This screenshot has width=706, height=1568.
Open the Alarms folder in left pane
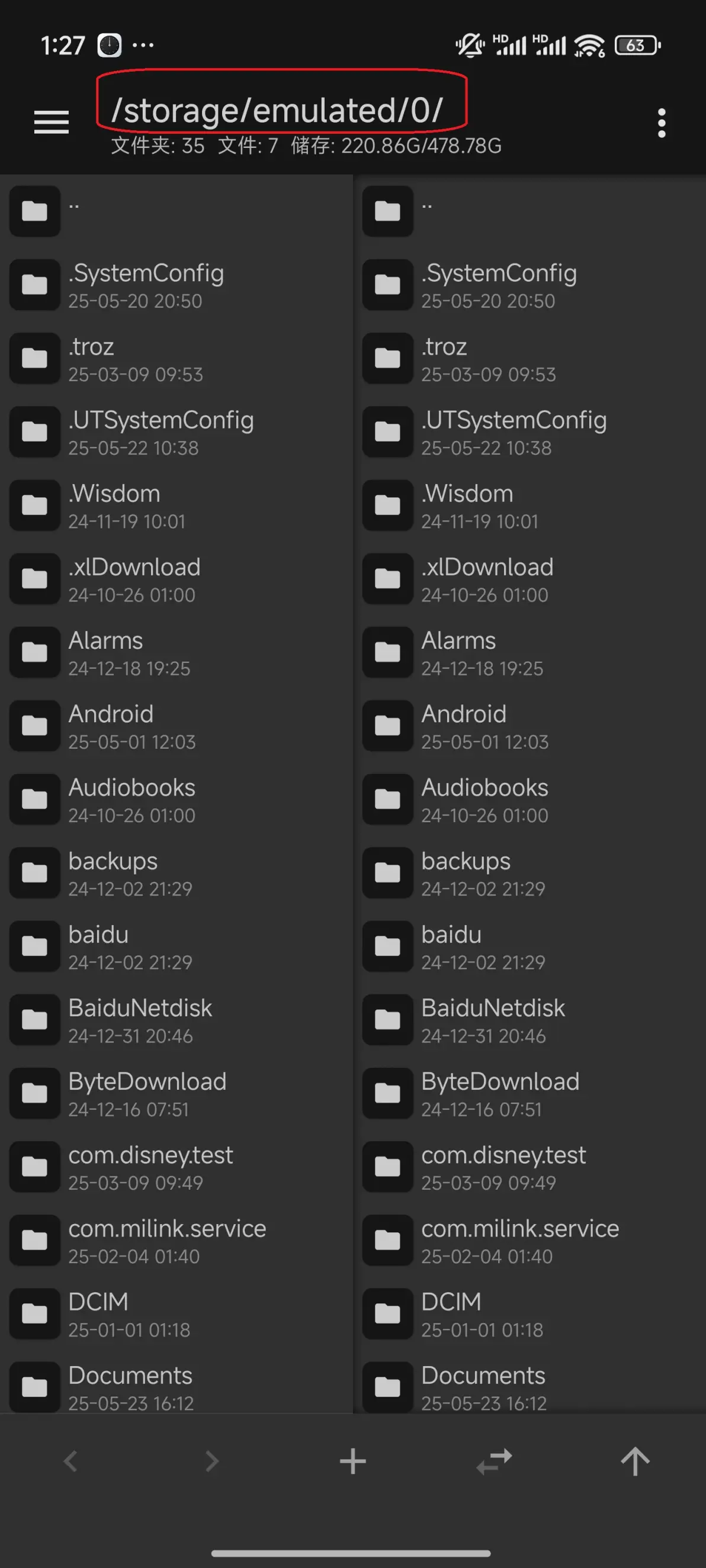176,652
